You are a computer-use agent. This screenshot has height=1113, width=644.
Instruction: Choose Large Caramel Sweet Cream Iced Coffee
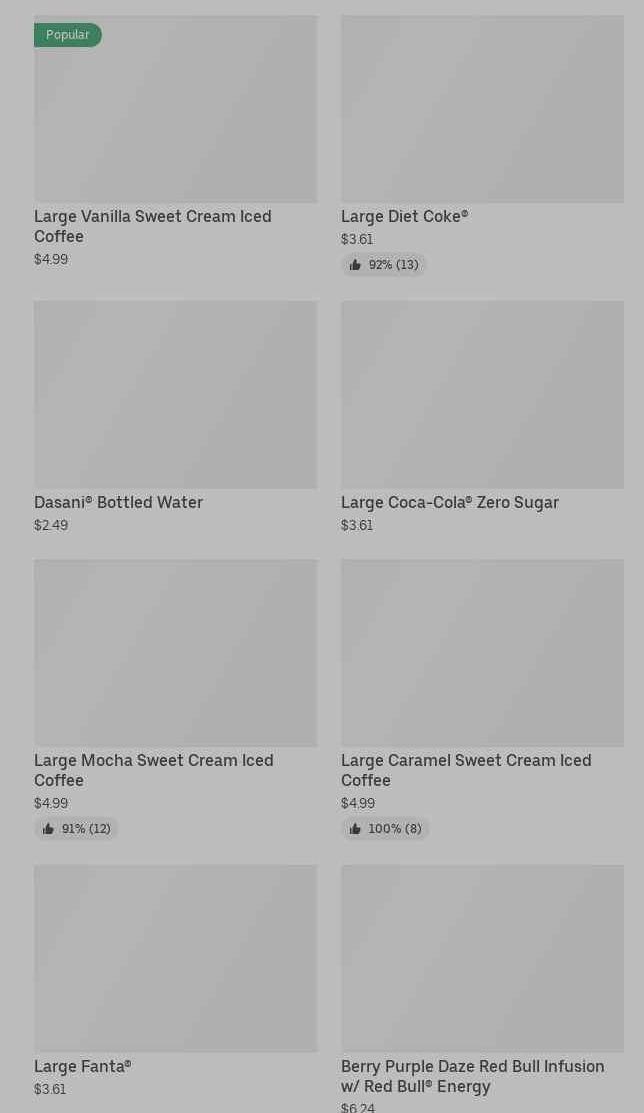tap(482, 700)
